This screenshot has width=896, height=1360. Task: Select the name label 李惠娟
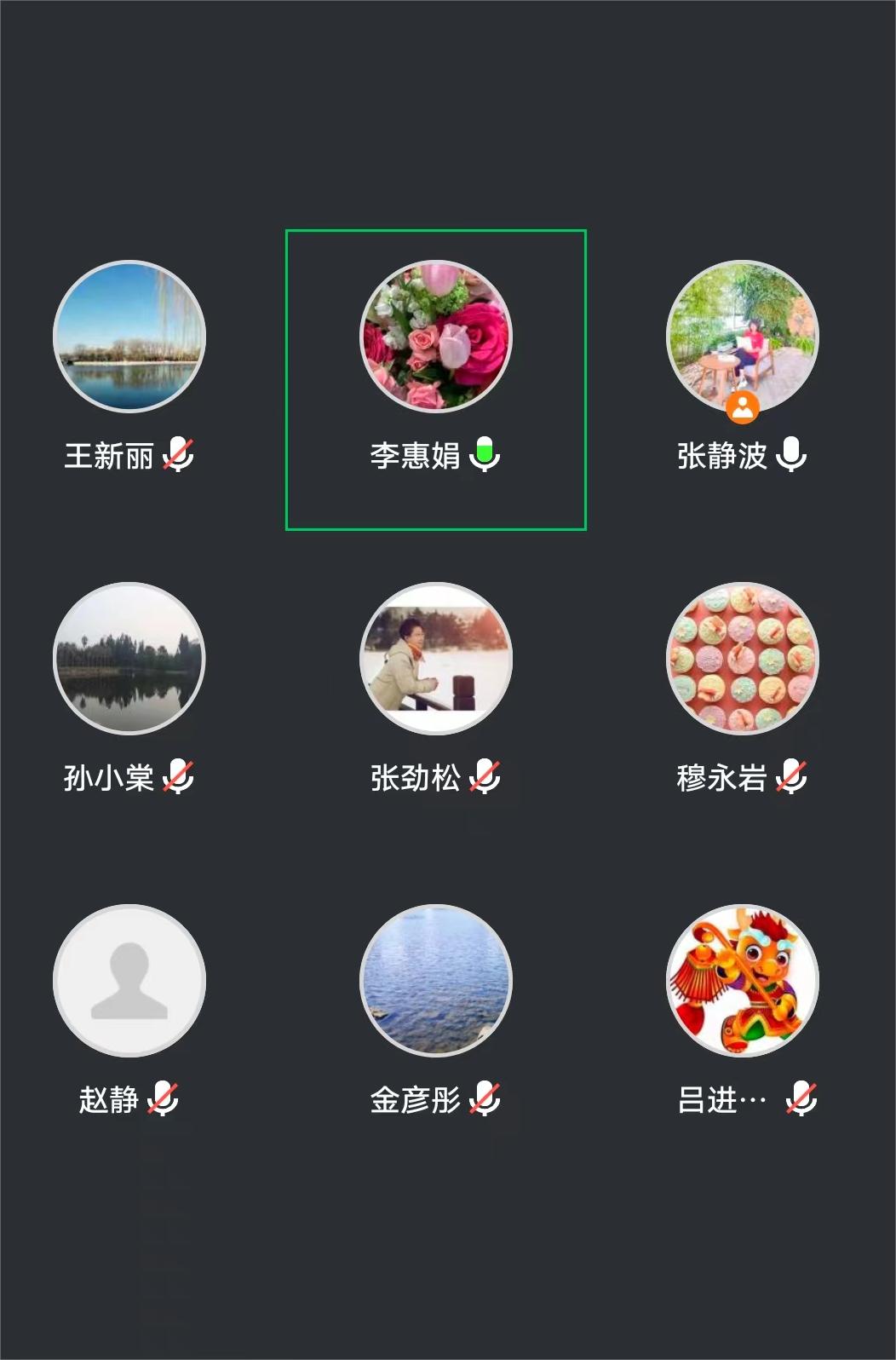(417, 455)
